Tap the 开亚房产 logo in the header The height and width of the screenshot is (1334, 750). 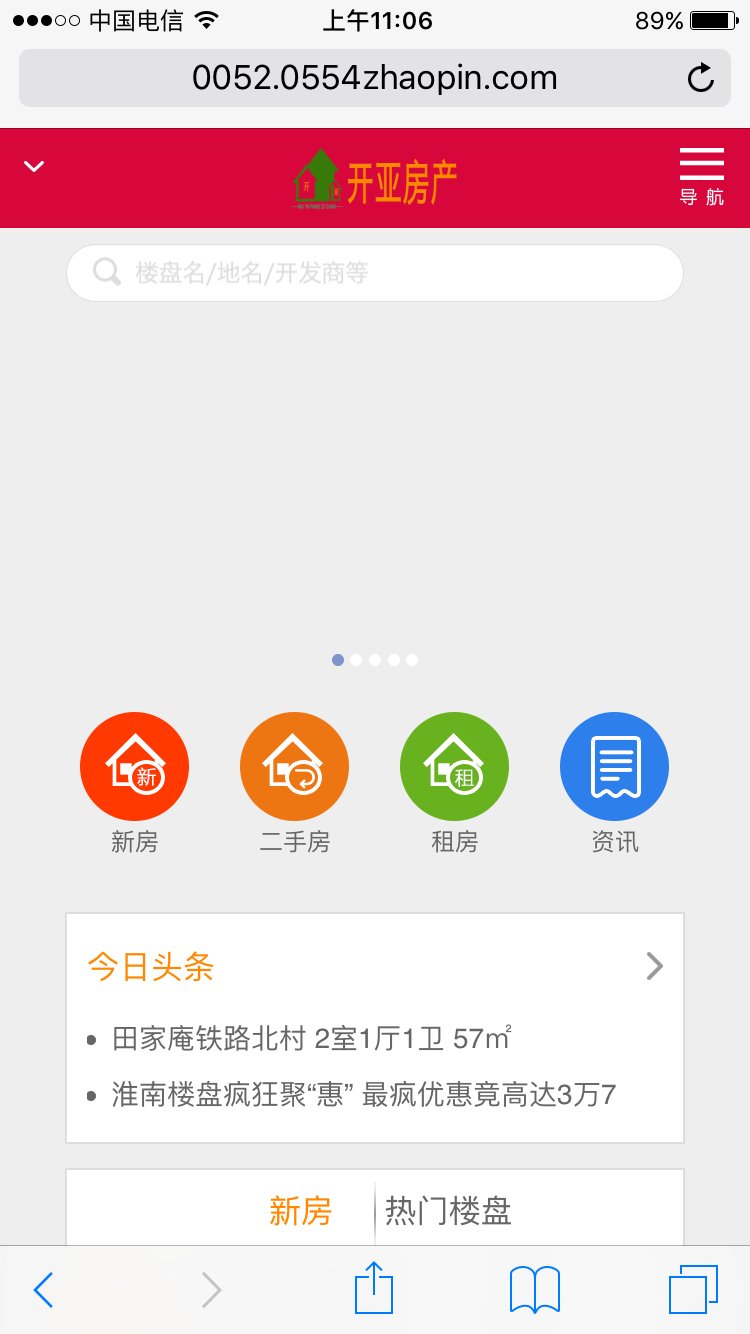(x=375, y=178)
